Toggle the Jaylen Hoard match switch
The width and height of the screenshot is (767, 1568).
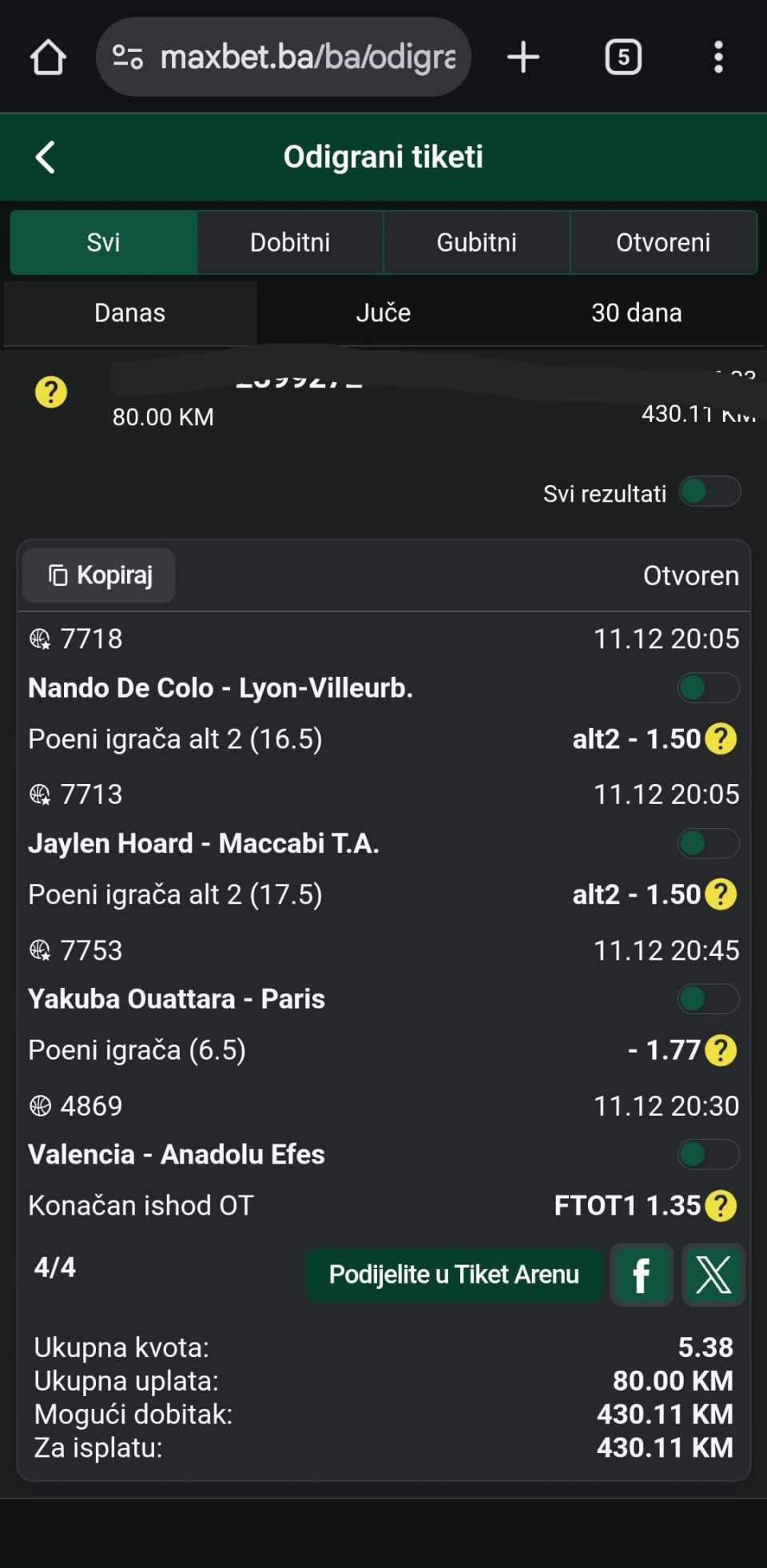tap(708, 843)
